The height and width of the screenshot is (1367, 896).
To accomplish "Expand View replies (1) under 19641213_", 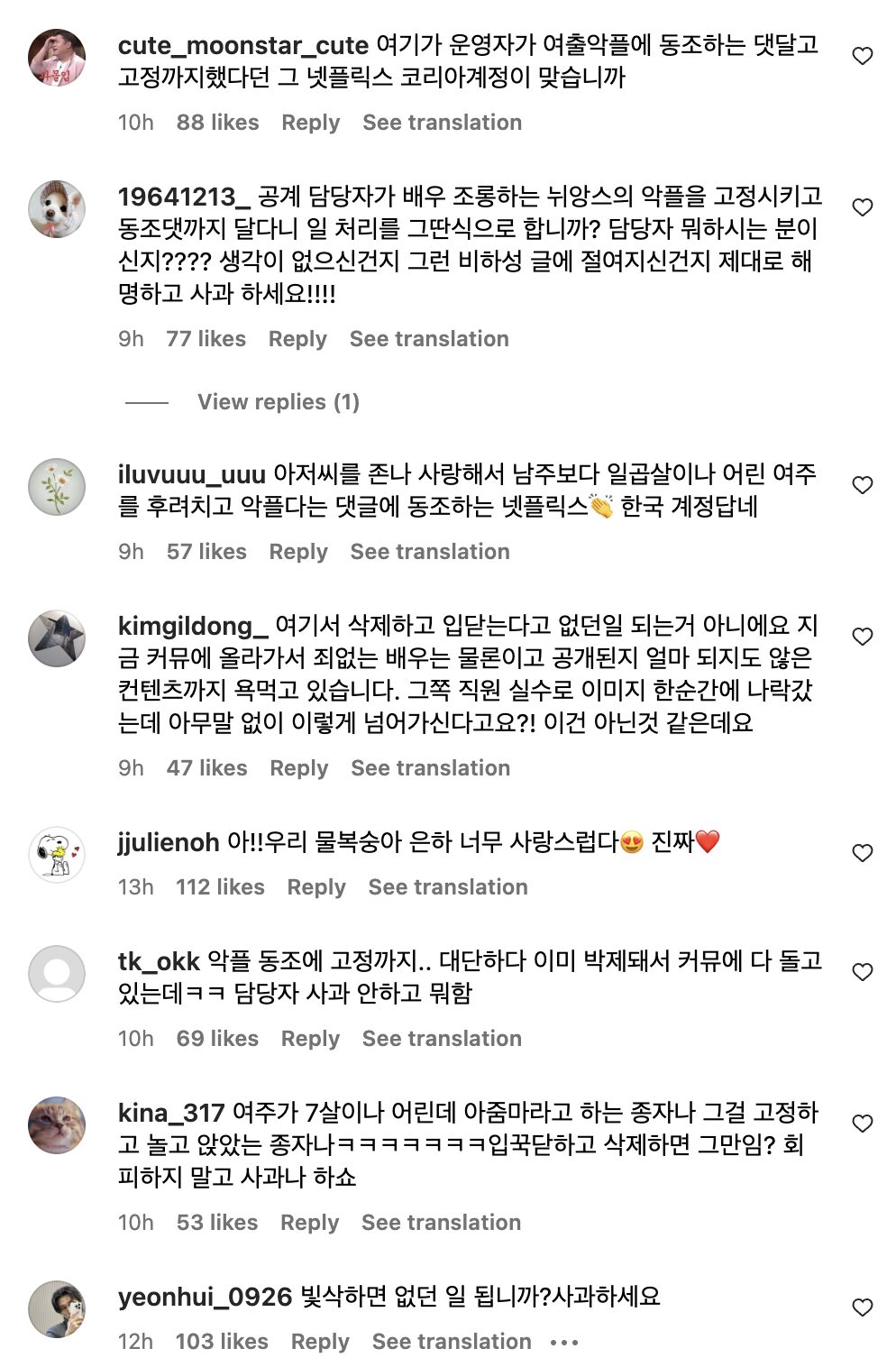I will [278, 402].
